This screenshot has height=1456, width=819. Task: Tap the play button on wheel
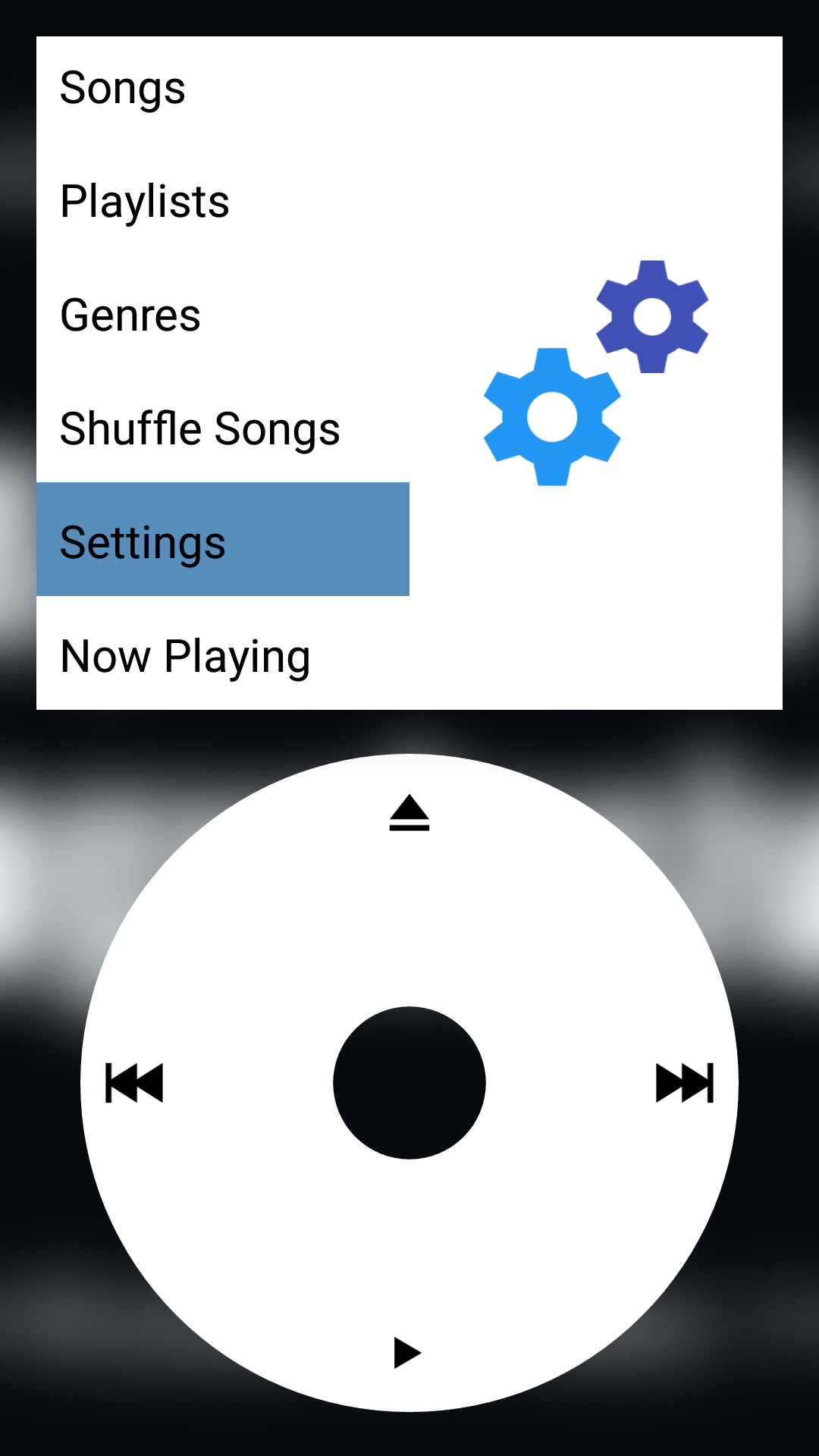tap(407, 1353)
